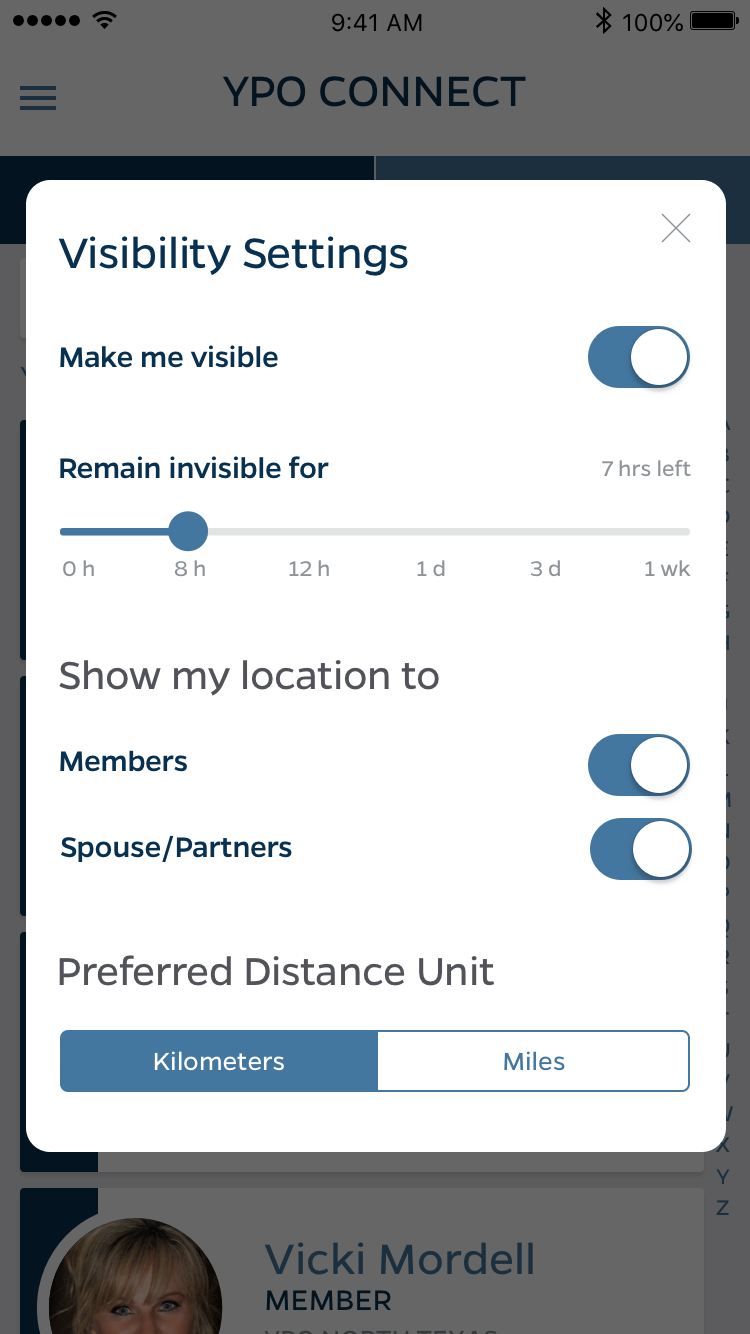Viewport: 750px width, 1334px height.
Task: Dismiss the Visibility Settings dialog
Action: [675, 228]
